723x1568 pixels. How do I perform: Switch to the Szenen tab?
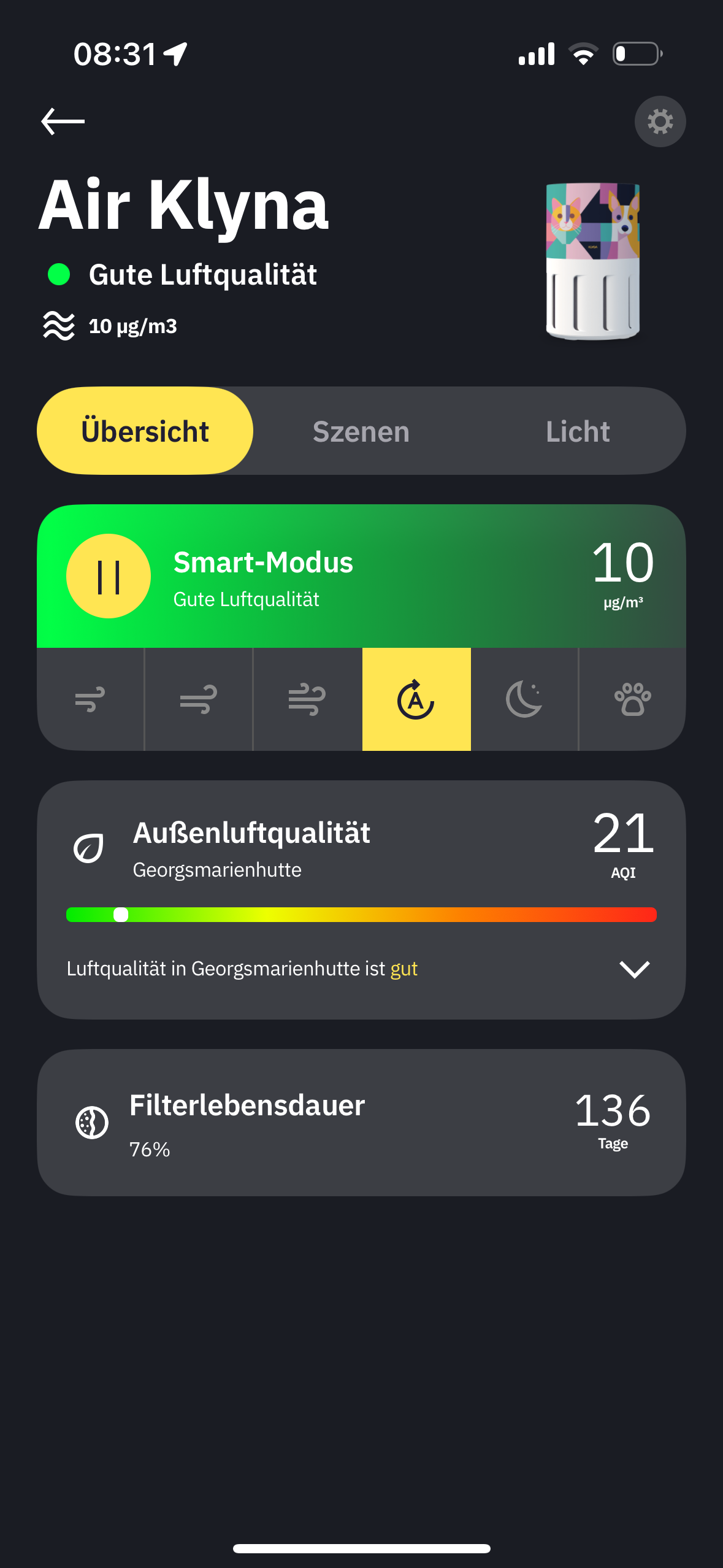point(361,431)
